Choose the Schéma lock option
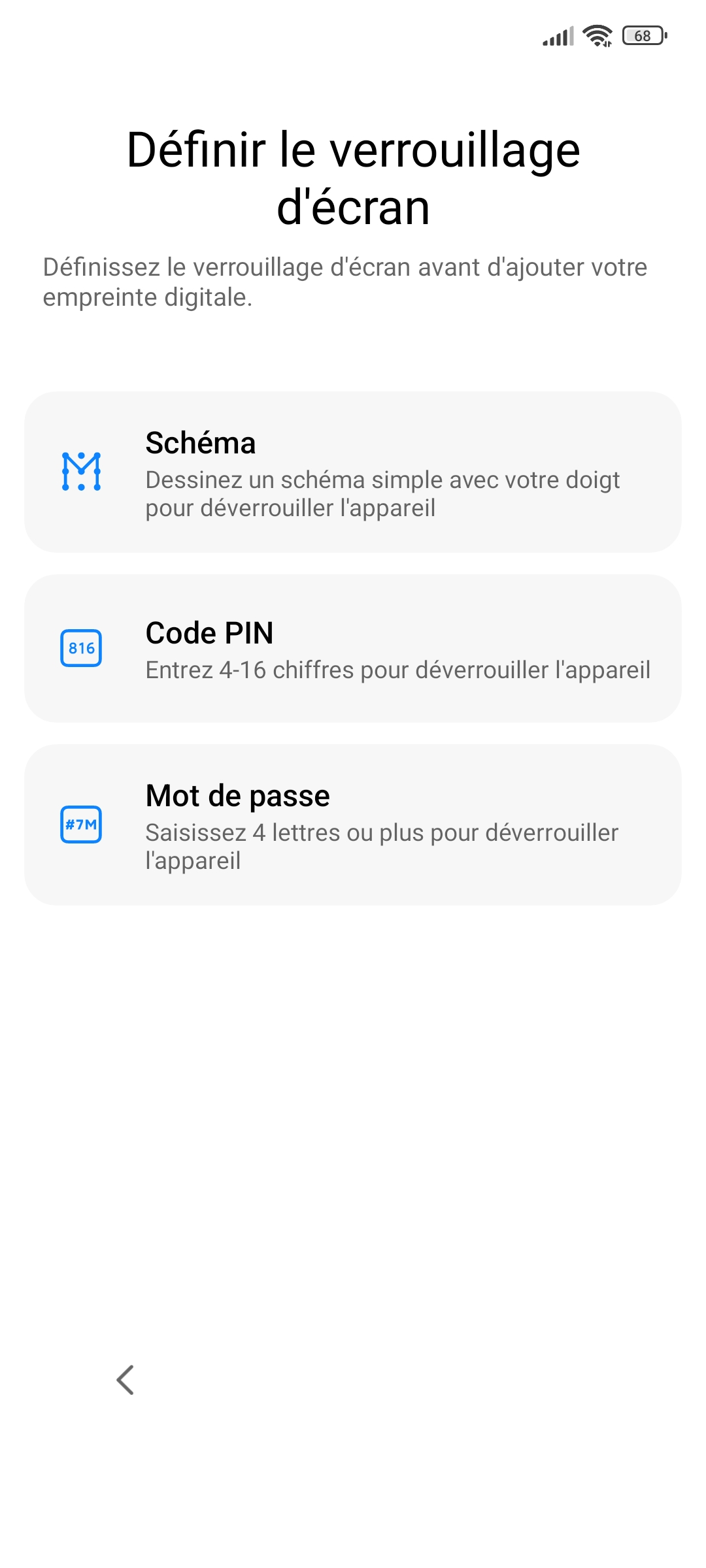Screen dimensions: 706x1568 [353, 472]
